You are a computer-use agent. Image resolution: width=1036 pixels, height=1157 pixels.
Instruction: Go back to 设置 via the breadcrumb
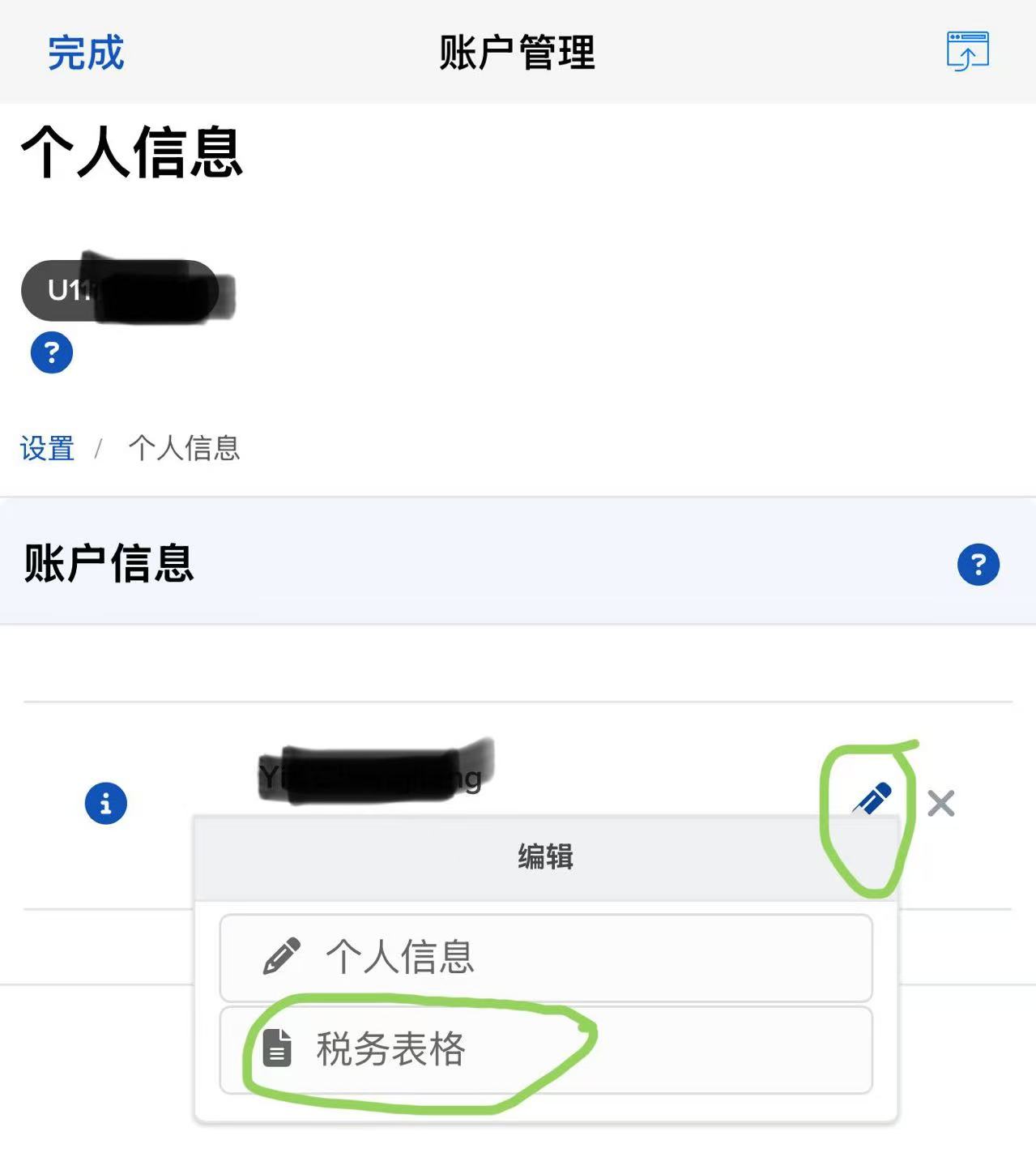coord(47,448)
